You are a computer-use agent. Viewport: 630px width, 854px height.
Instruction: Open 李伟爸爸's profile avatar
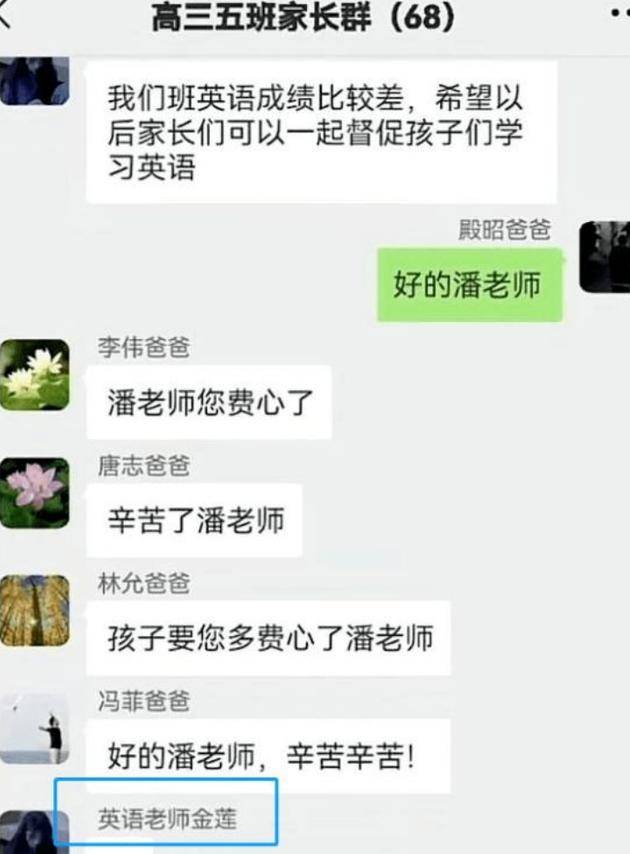point(35,375)
